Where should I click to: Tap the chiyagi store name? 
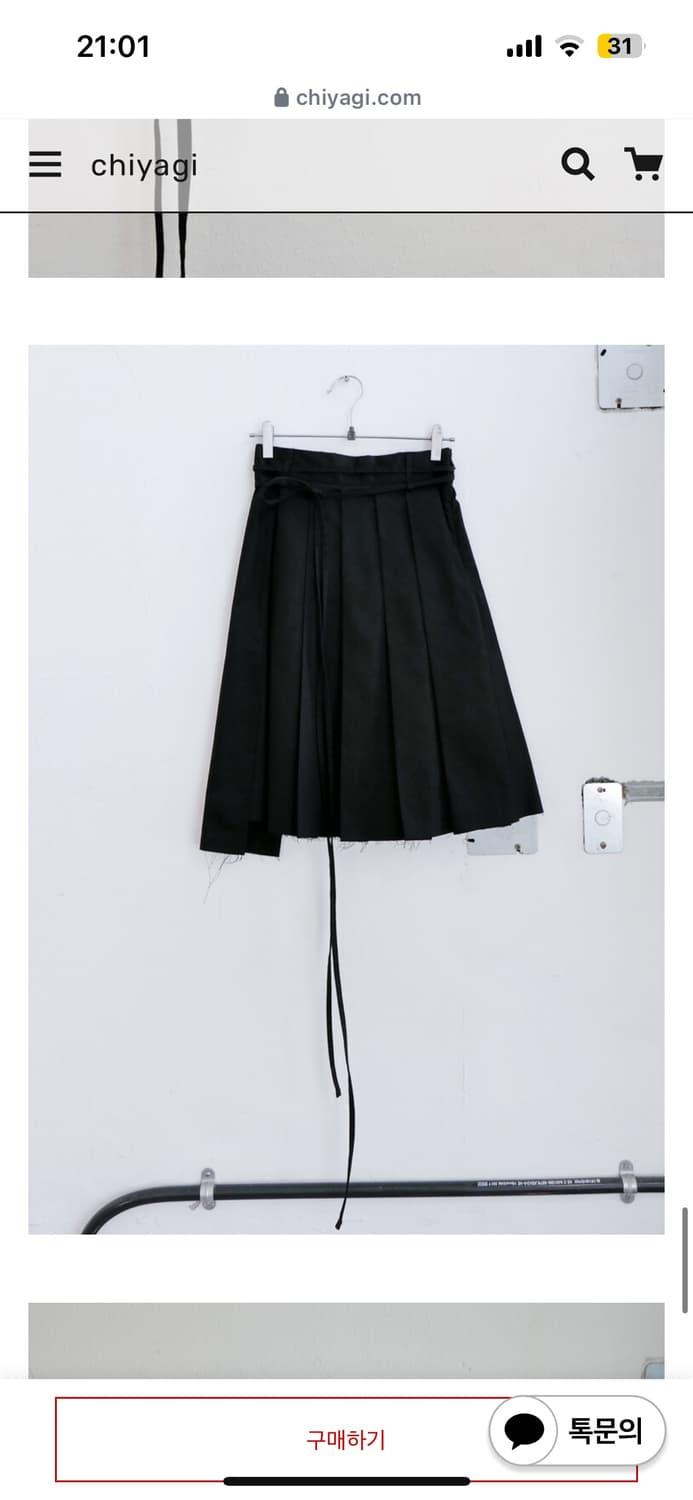[x=144, y=165]
